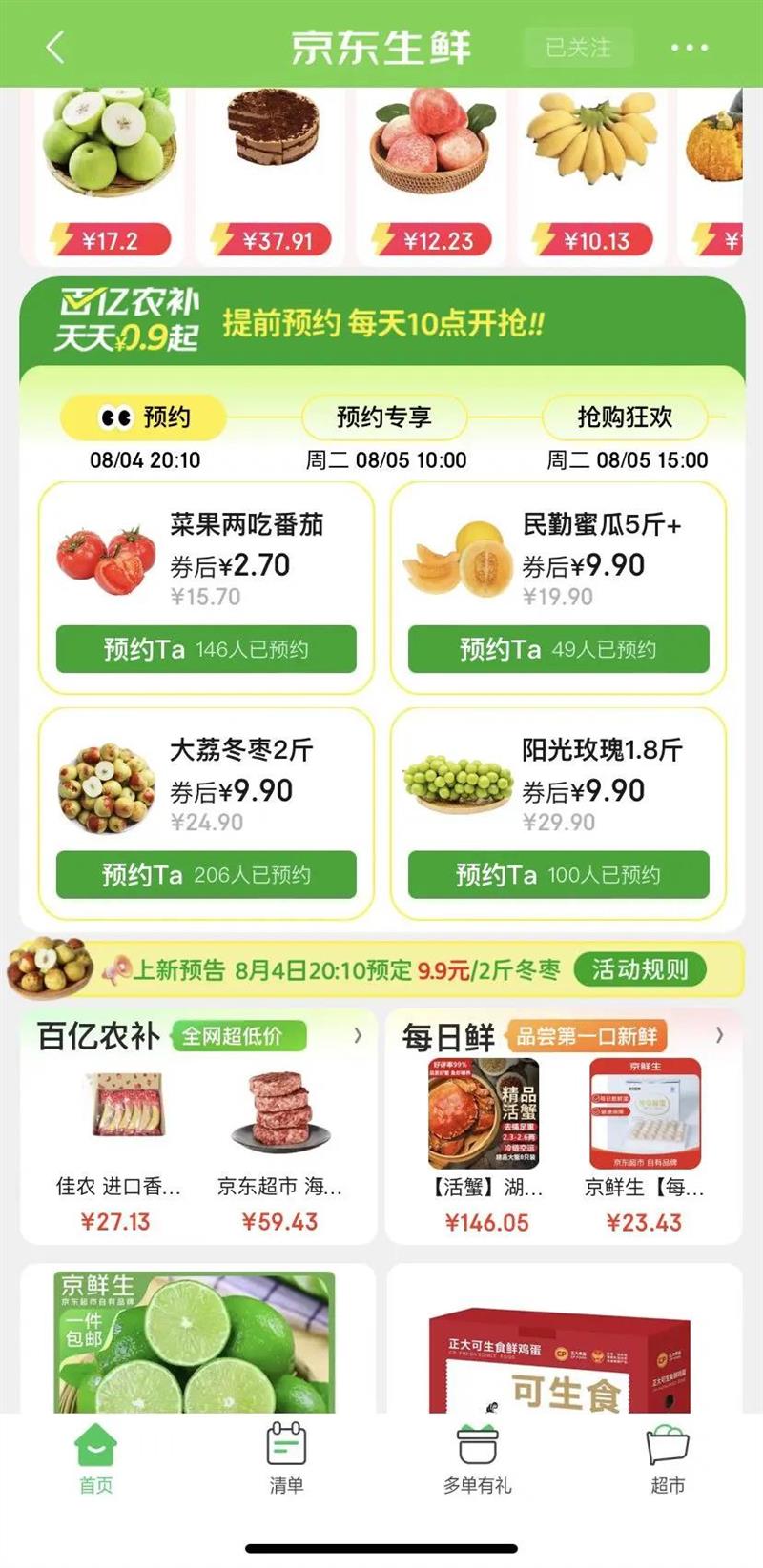Open the 活蟹 product priced ¥146.05
Screen dimensions: 763x1568
(x=484, y=1144)
